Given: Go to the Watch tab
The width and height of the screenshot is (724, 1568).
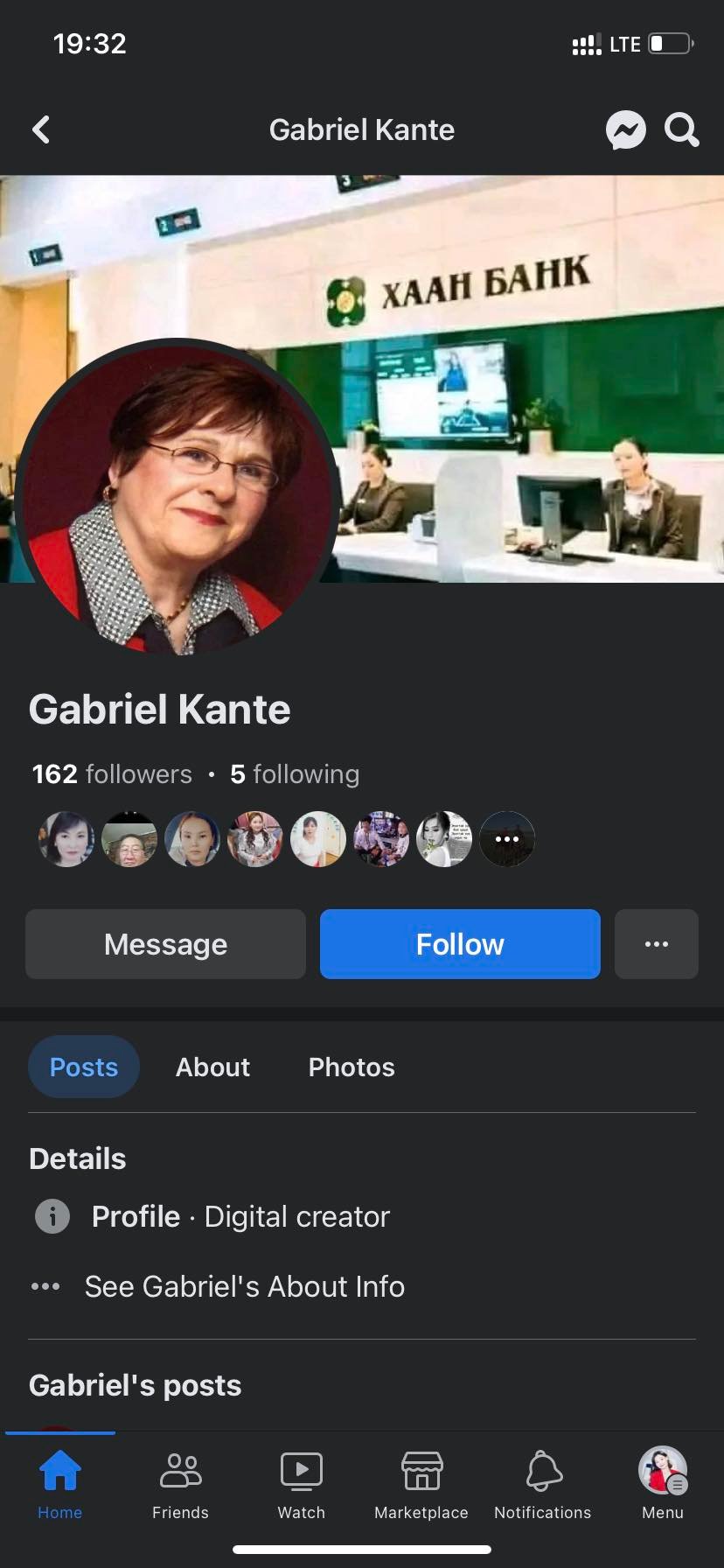Looking at the screenshot, I should pos(301,1484).
